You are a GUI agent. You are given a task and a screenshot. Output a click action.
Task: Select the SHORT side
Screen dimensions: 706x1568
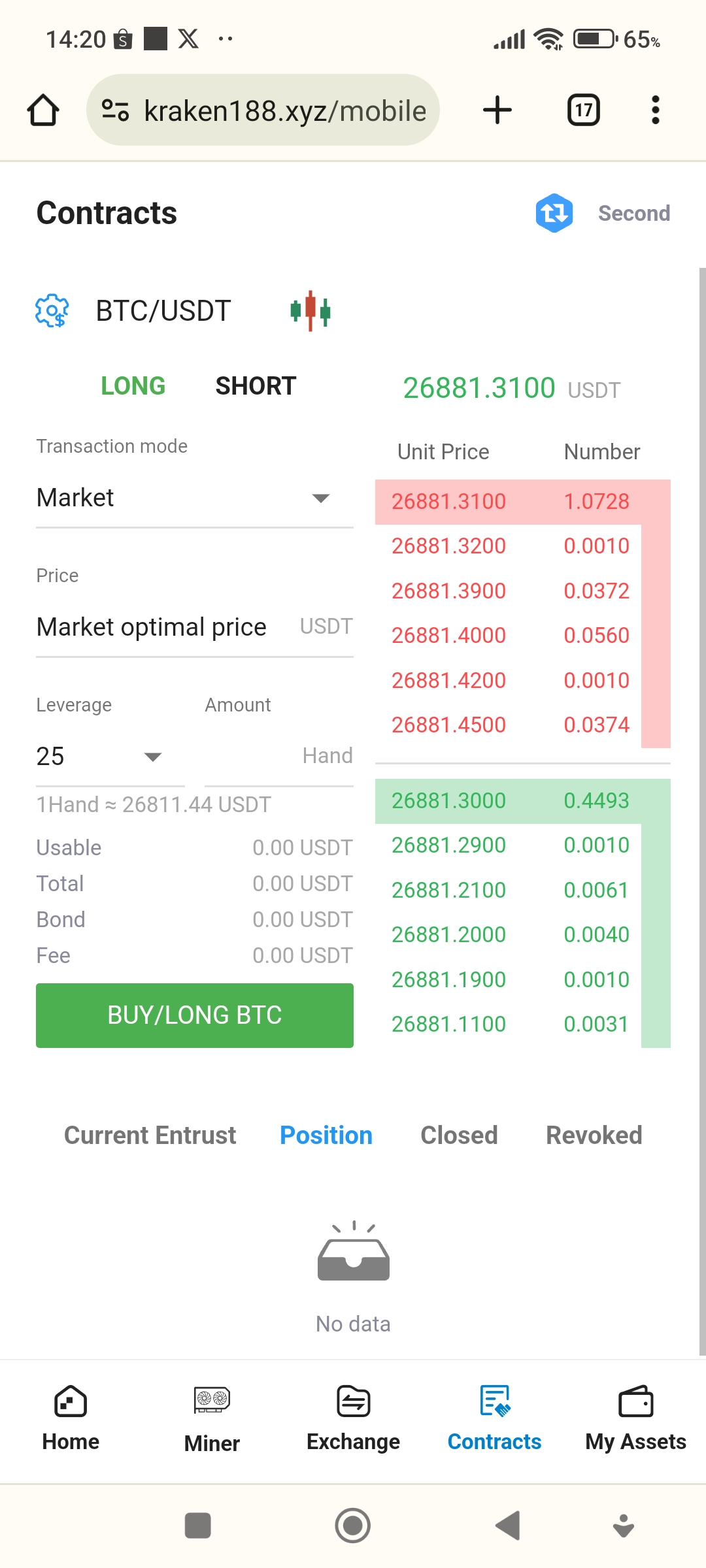[x=256, y=386]
